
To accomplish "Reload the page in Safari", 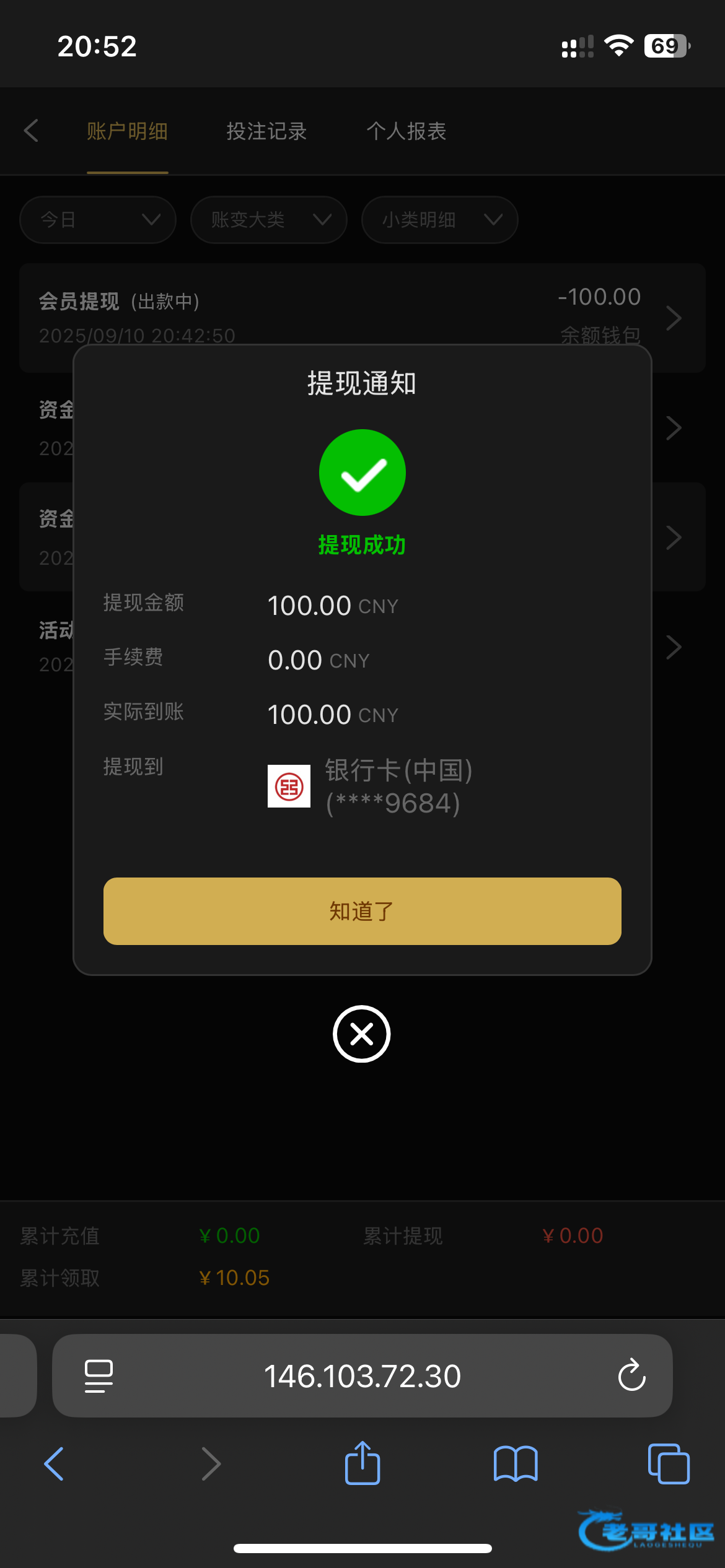I will 631,1376.
